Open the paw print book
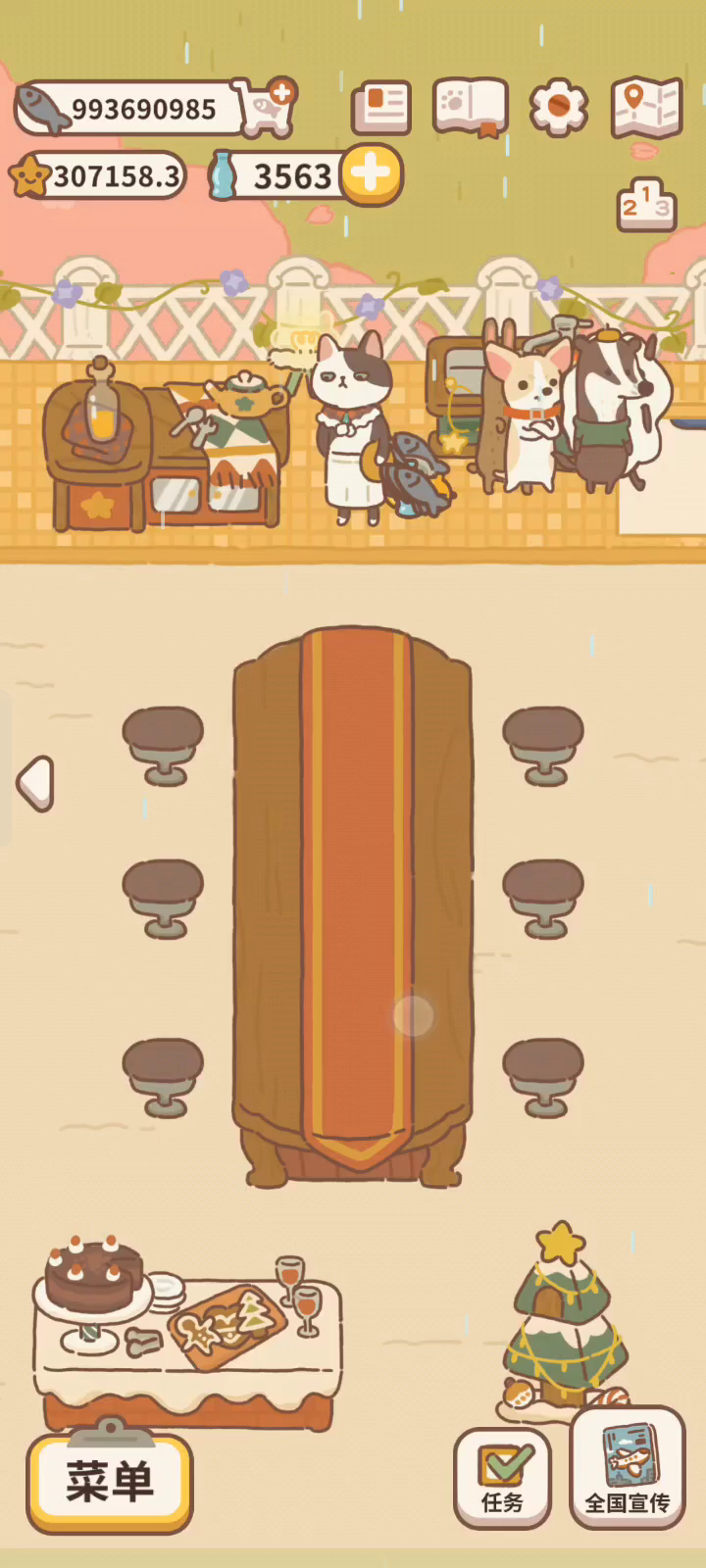 471,107
